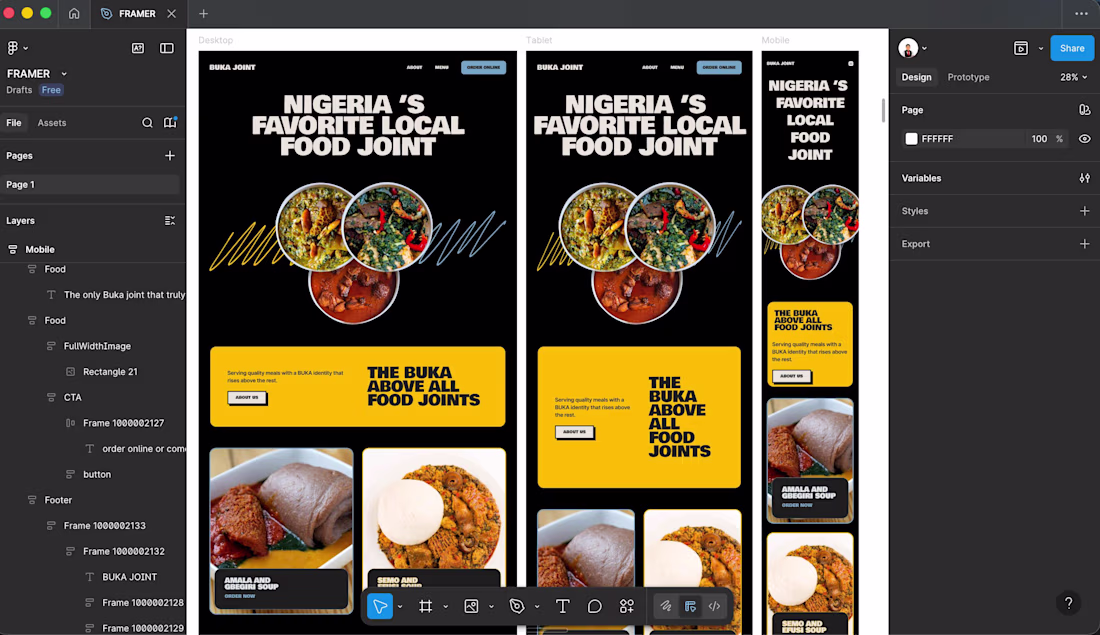Image resolution: width=1100 pixels, height=635 pixels.
Task: Select the CTA layer
Action: pyautogui.click(x=73, y=397)
